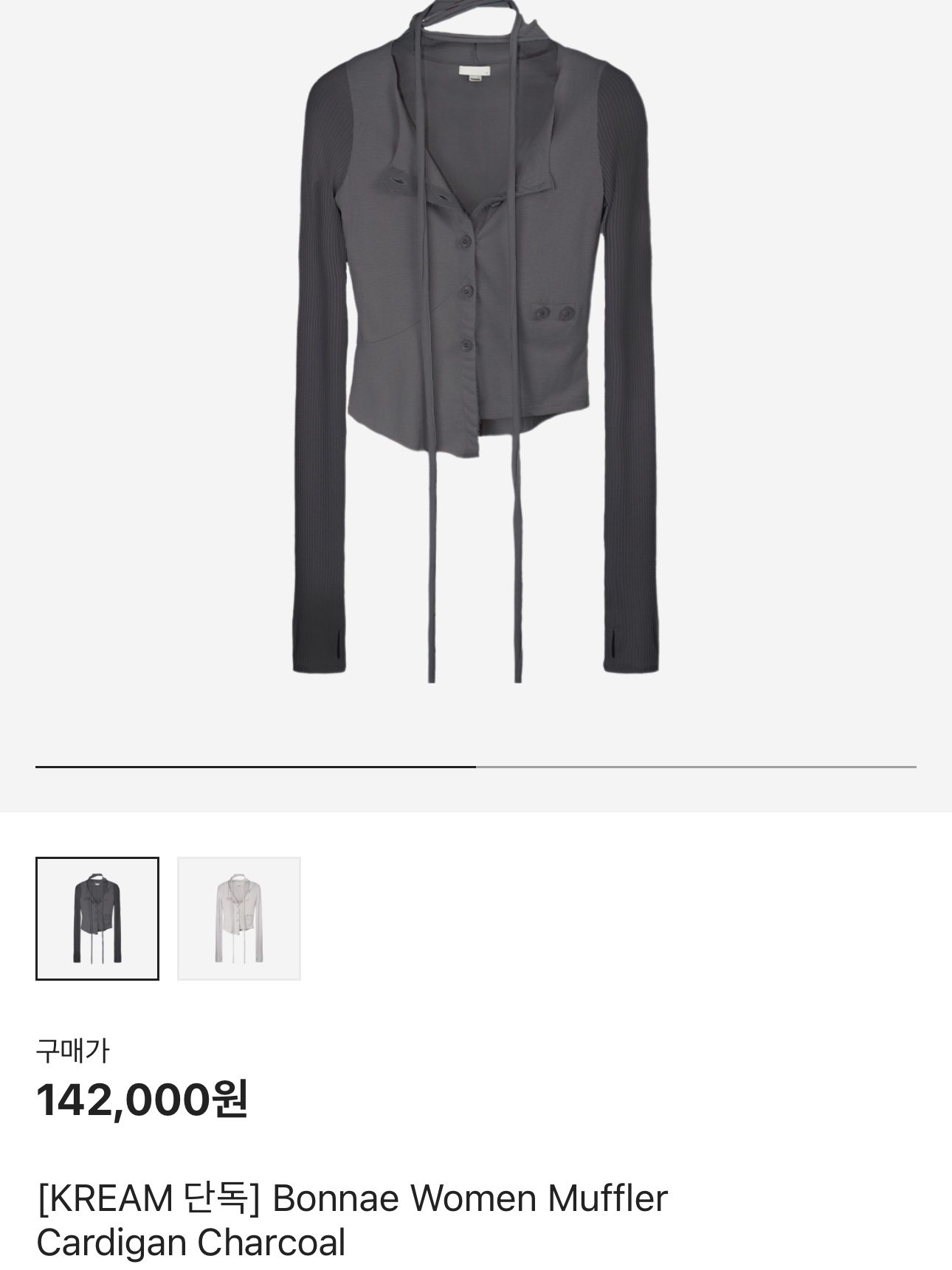
Task: Open the large charcoal cardigan product image
Action: click(476, 347)
